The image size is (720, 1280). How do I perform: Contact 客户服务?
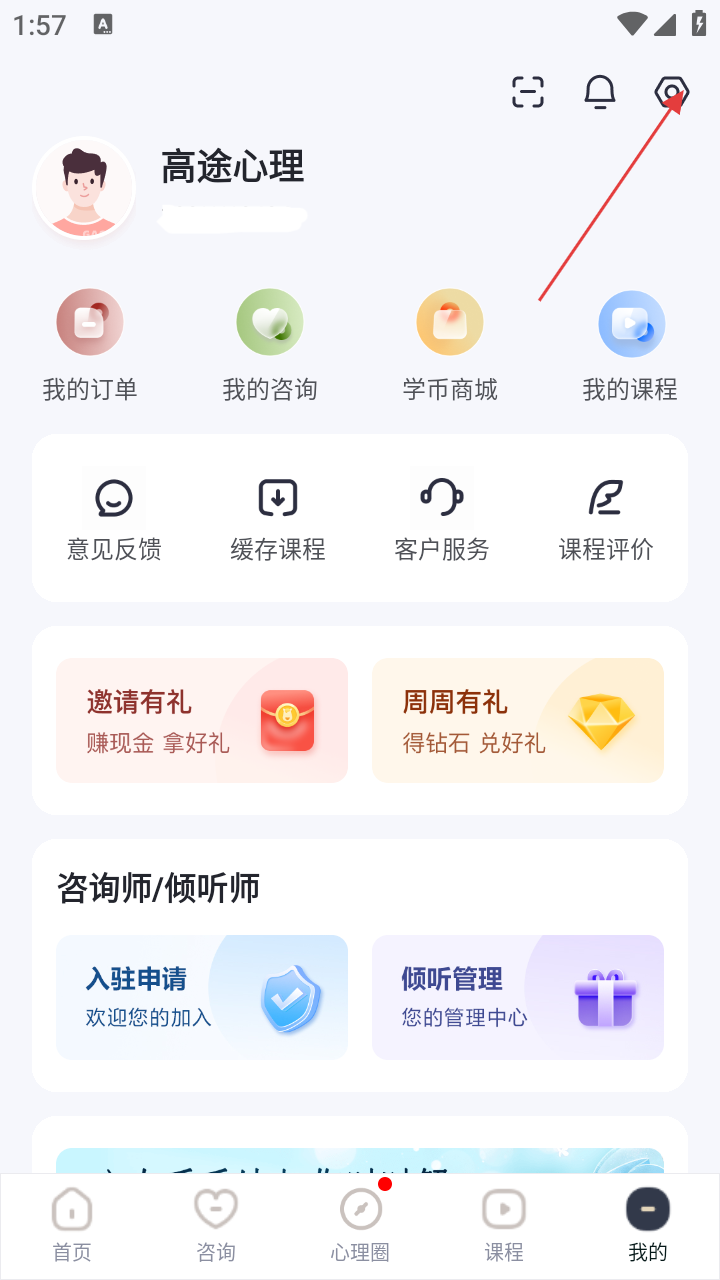(x=442, y=518)
